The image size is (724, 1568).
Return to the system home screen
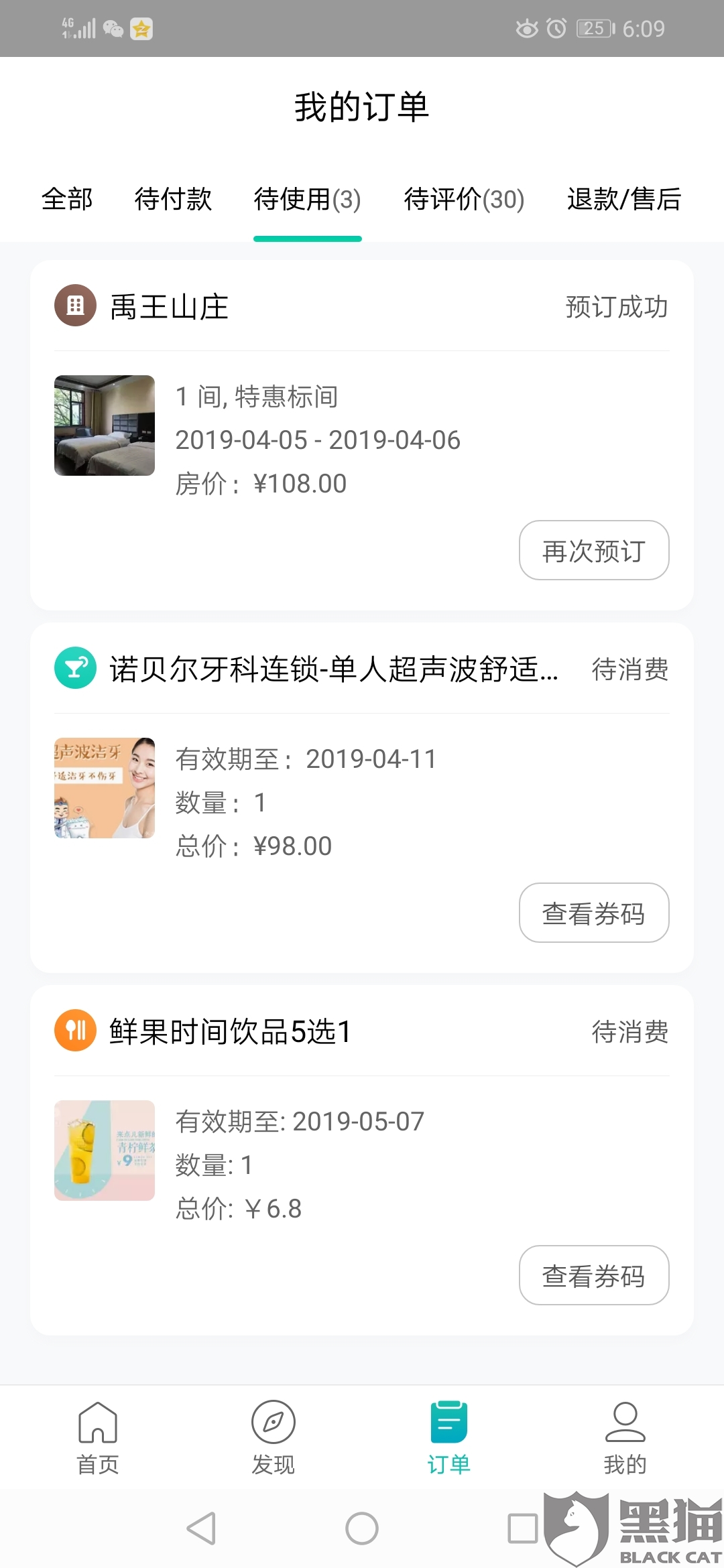pos(362,1528)
